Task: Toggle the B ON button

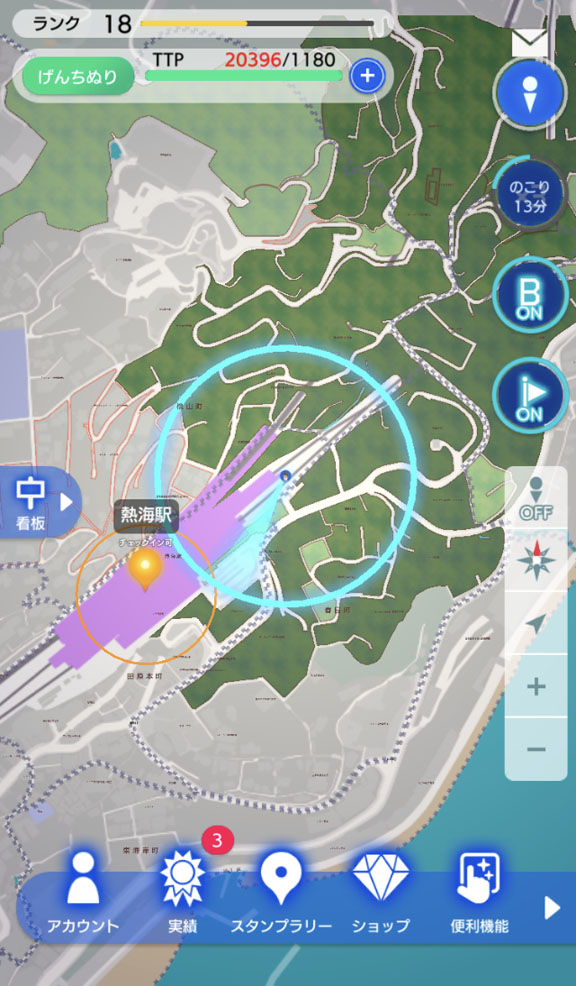Action: coord(530,295)
